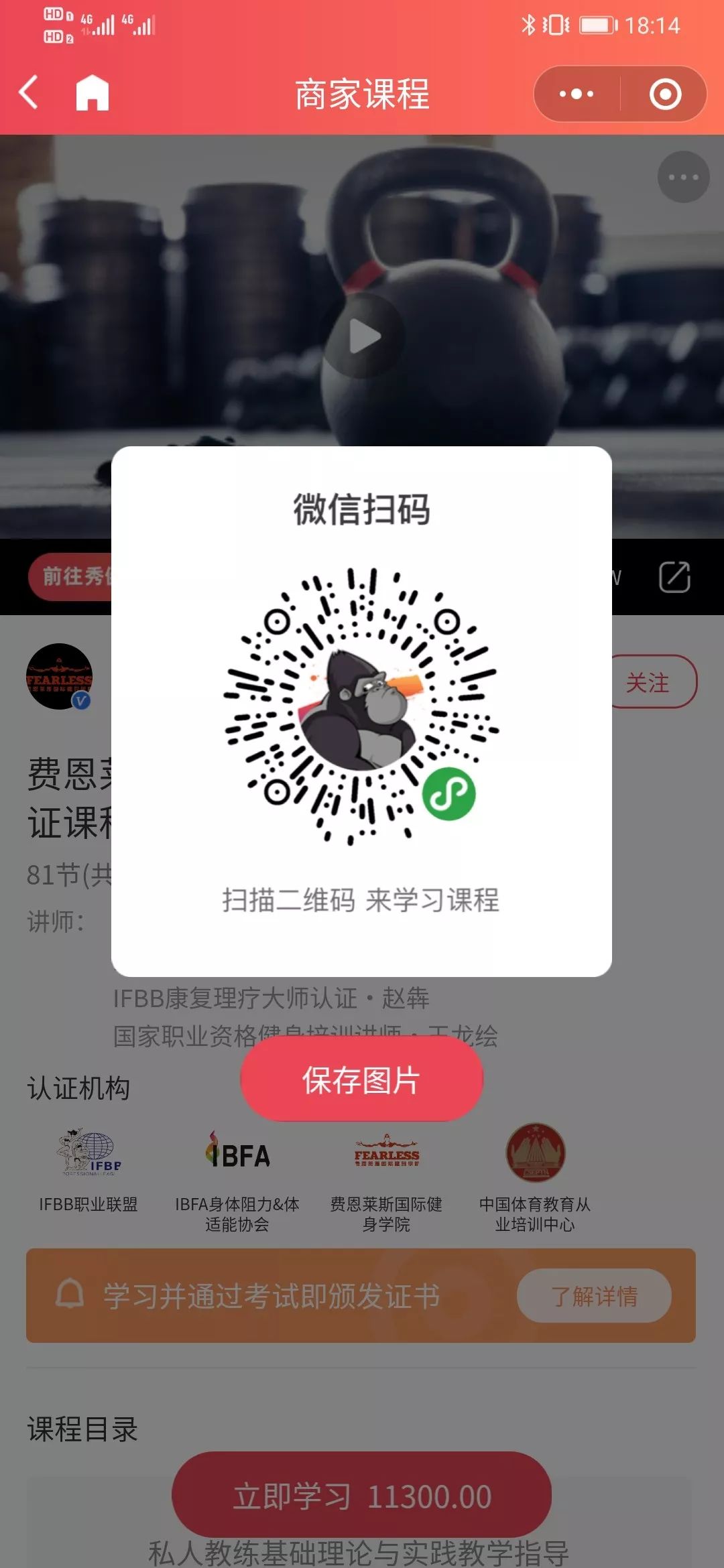Viewport: 724px width, 1568px height.
Task: Save the QR code image
Action: pos(361,1080)
